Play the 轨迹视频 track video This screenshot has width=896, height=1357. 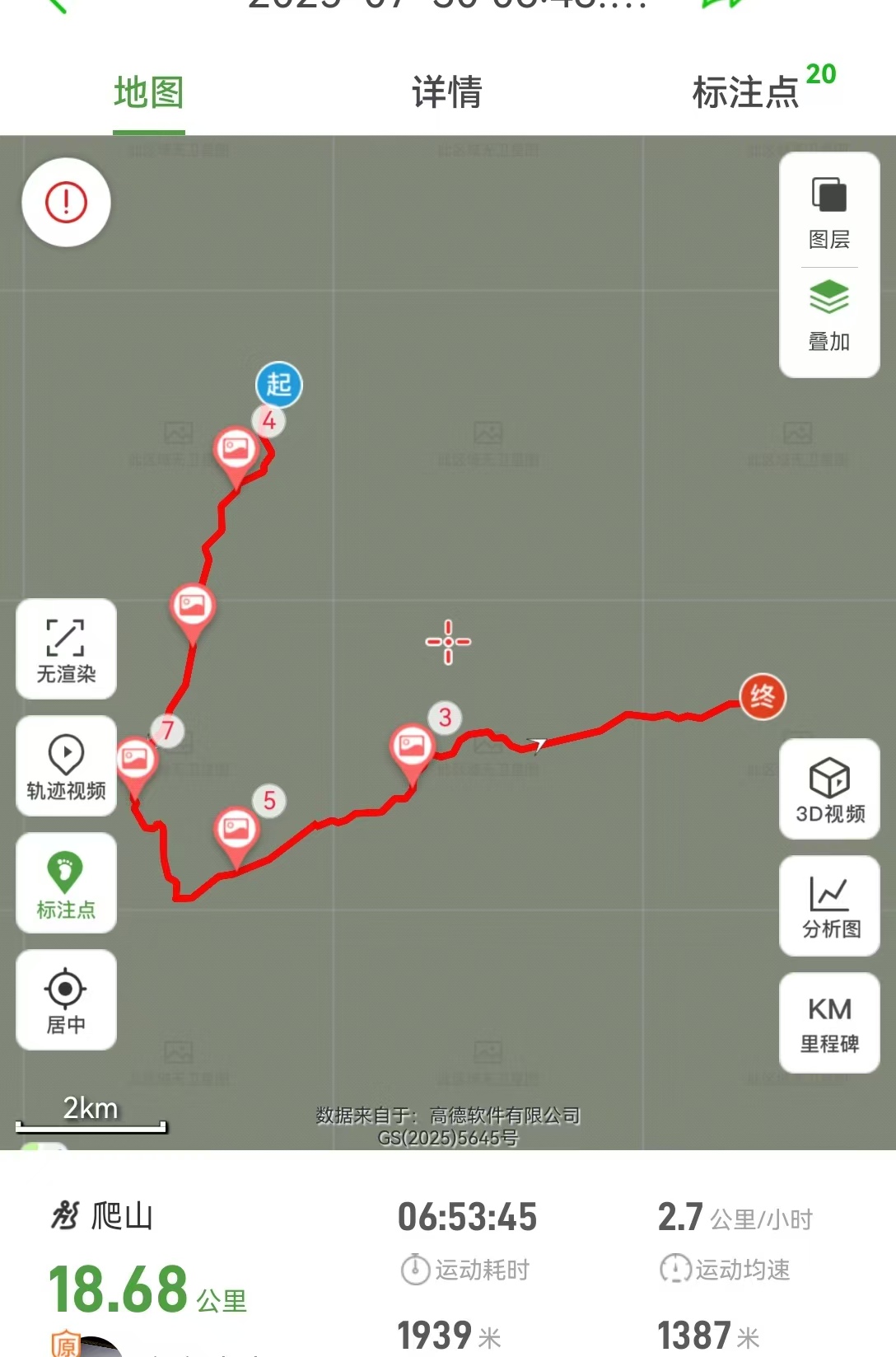(x=66, y=766)
